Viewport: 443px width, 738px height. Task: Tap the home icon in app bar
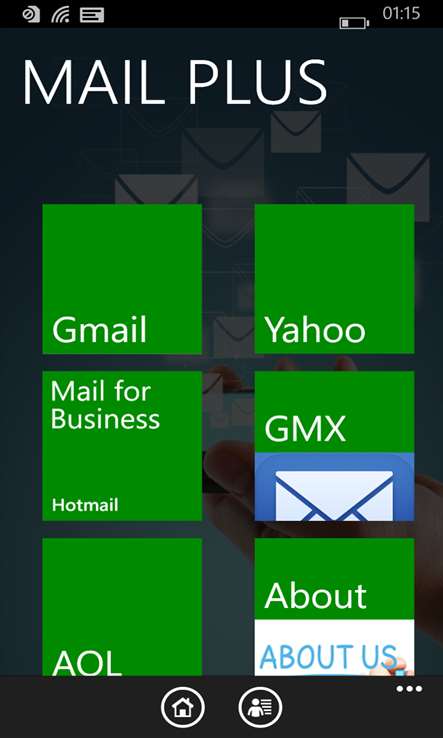(183, 707)
